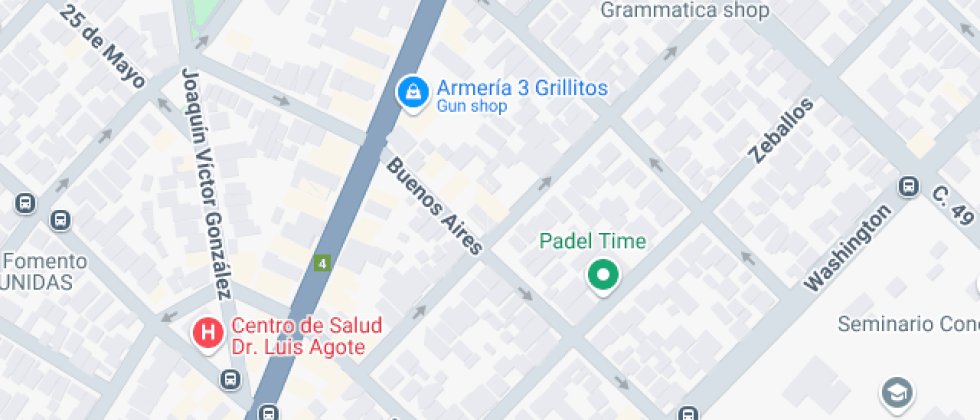
Task: Select the Padel Time place marker
Action: click(x=602, y=274)
